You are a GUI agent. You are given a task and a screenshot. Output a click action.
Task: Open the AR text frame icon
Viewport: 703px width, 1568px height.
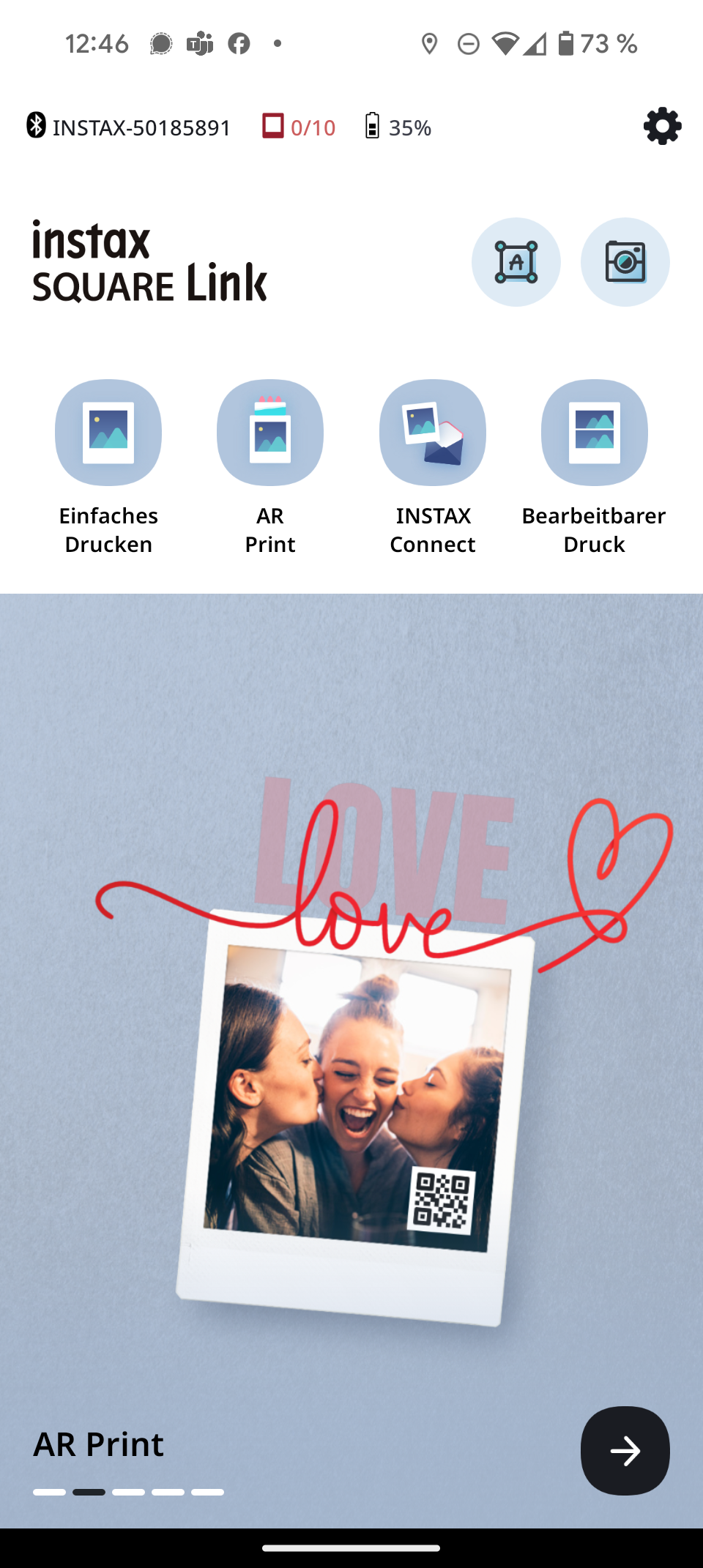coord(516,262)
